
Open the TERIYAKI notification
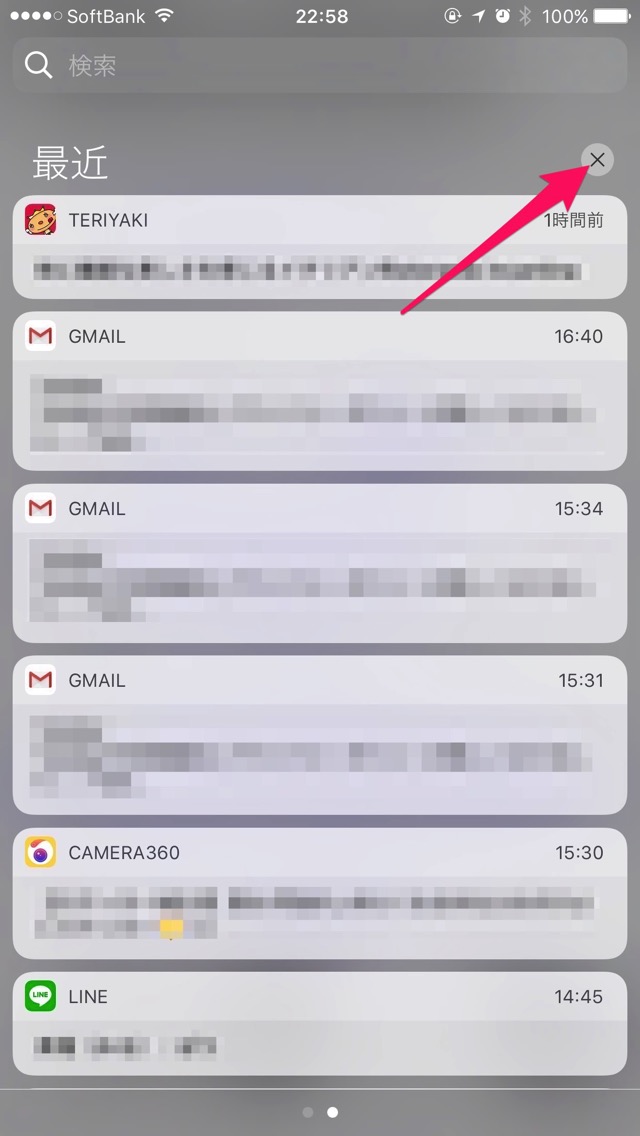(x=320, y=247)
